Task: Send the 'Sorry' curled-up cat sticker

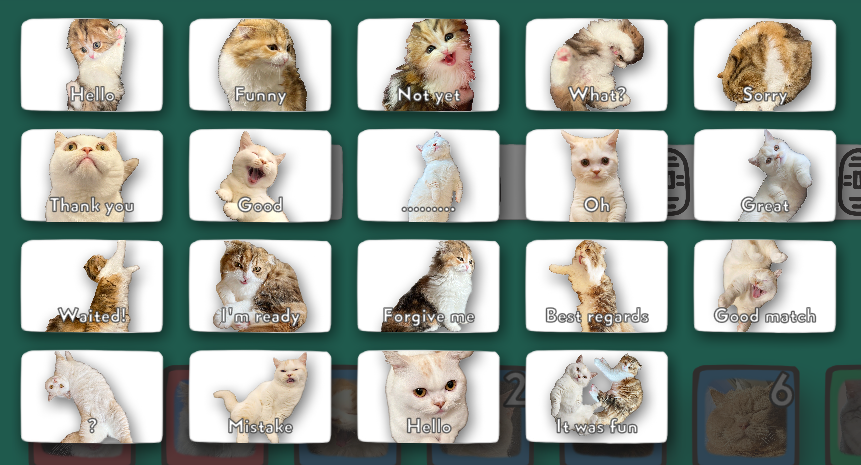Action: [765, 65]
